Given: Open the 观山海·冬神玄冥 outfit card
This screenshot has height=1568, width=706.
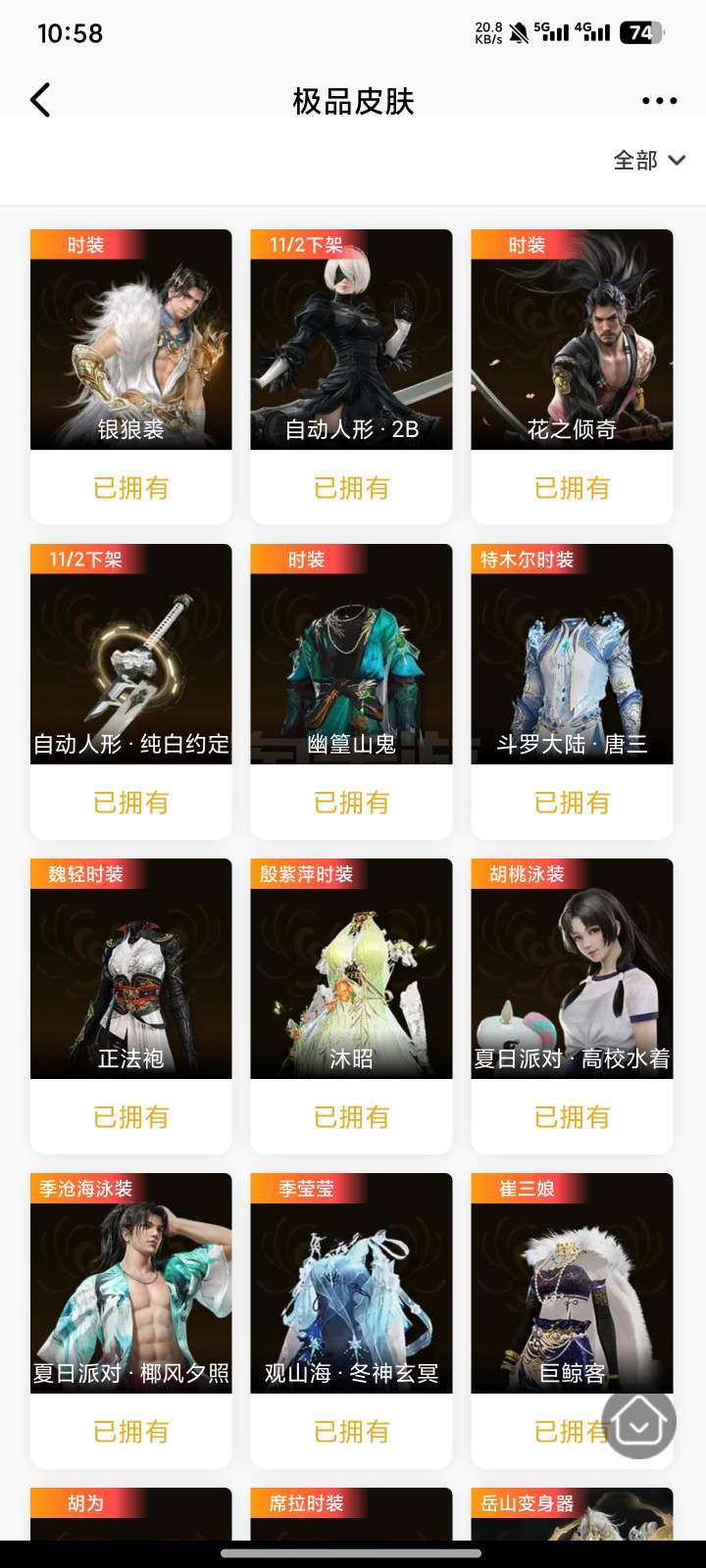Looking at the screenshot, I should pyautogui.click(x=351, y=1320).
